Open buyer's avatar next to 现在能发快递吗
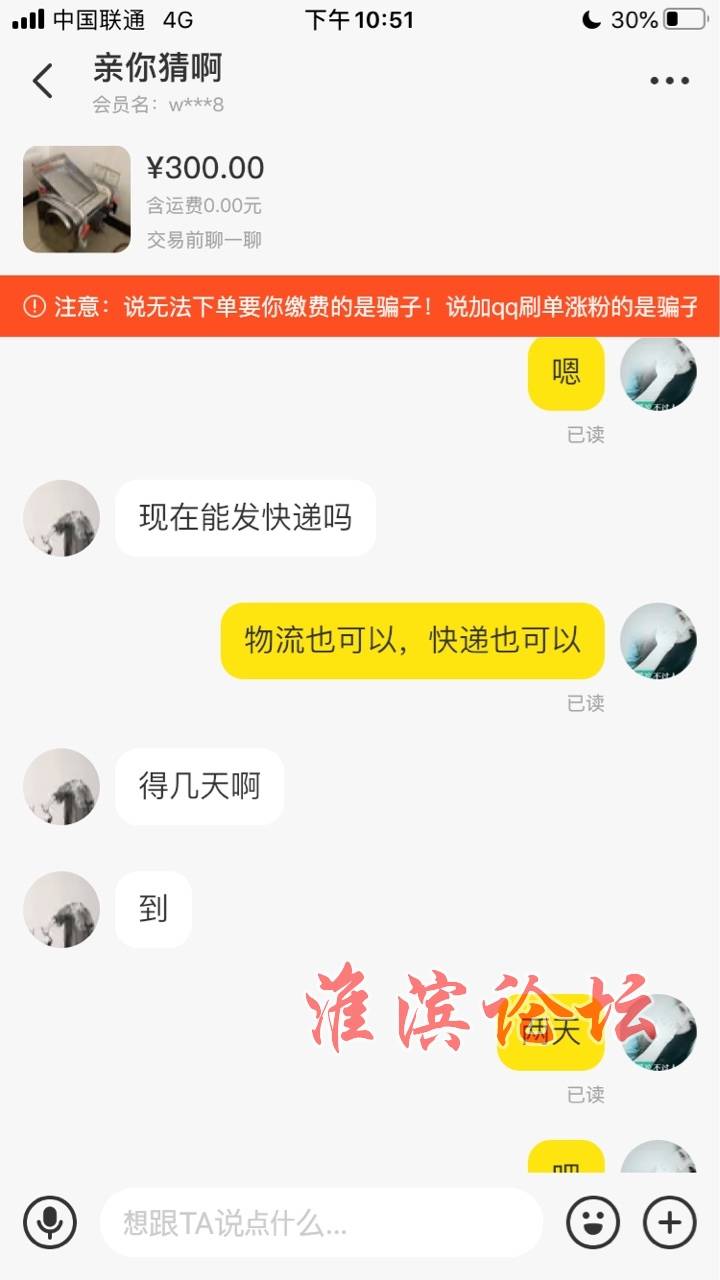Screen dimensions: 720x1280 [62, 518]
